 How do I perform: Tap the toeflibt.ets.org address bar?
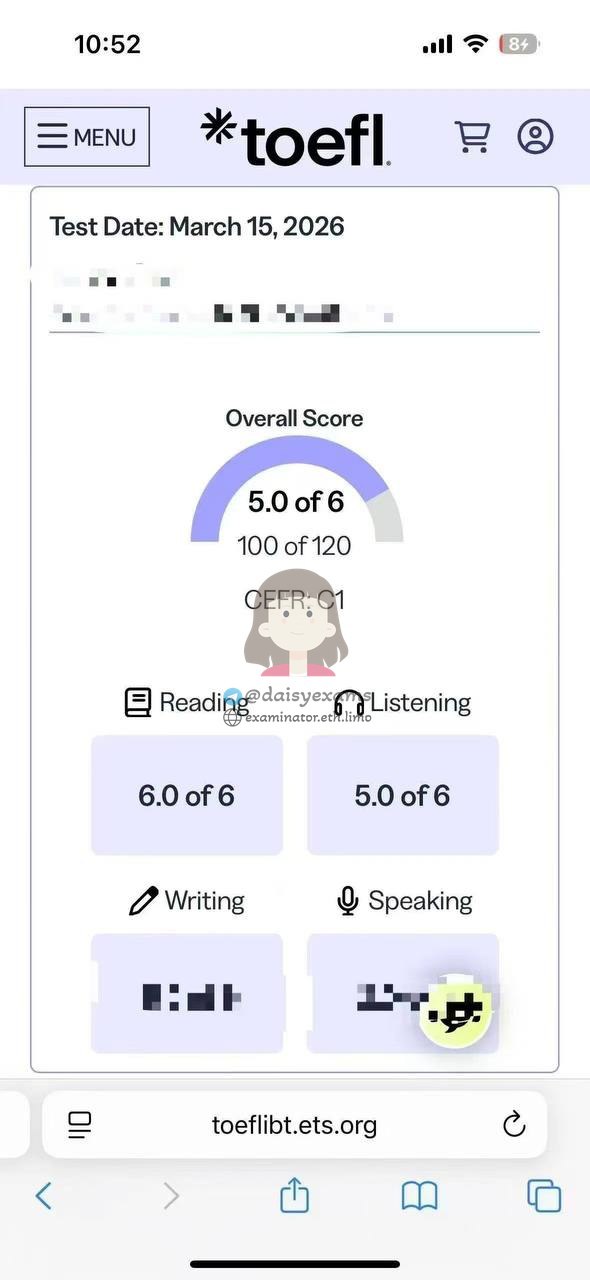click(x=295, y=1125)
